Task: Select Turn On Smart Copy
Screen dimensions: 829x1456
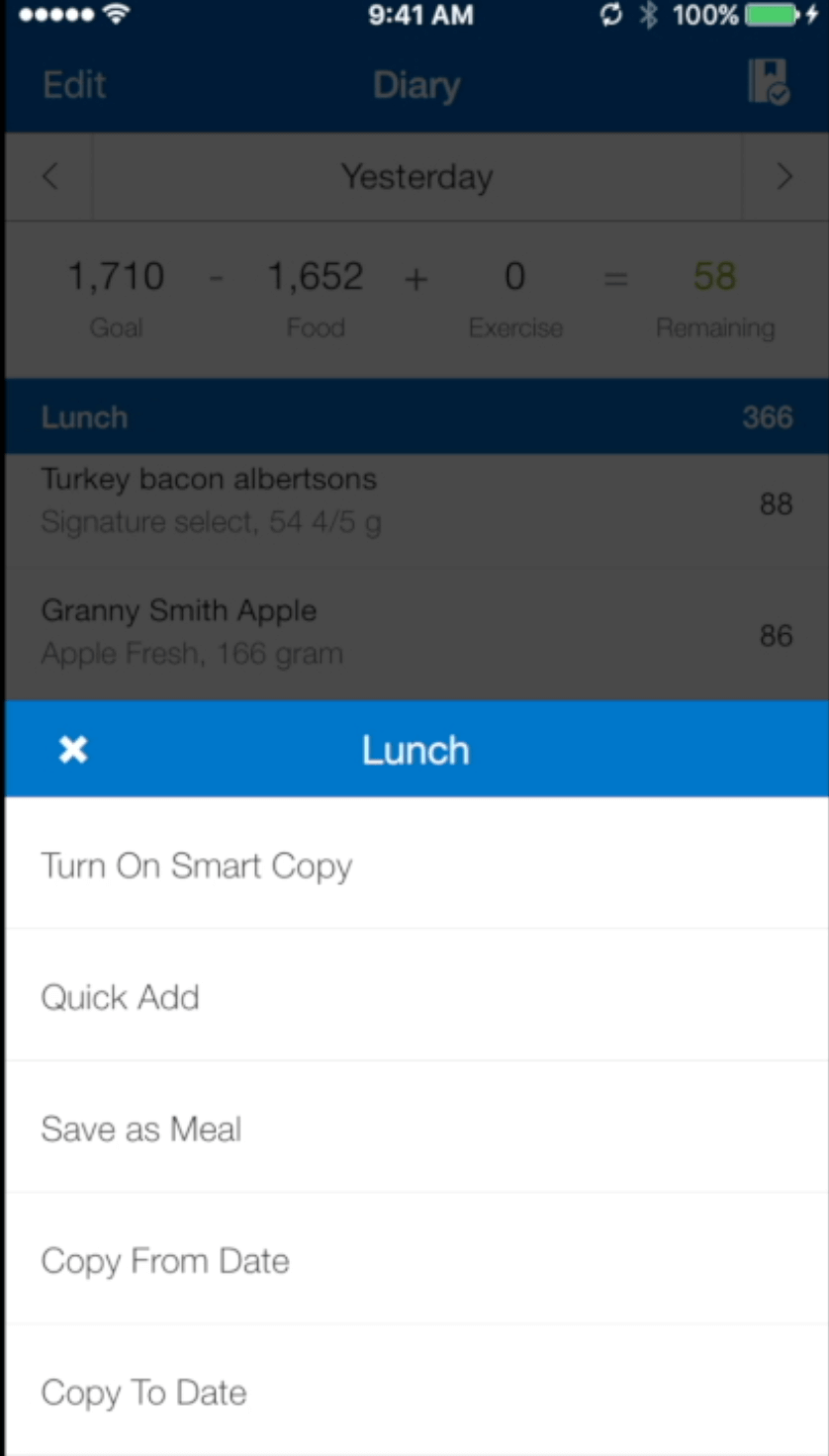Action: [x=416, y=864]
